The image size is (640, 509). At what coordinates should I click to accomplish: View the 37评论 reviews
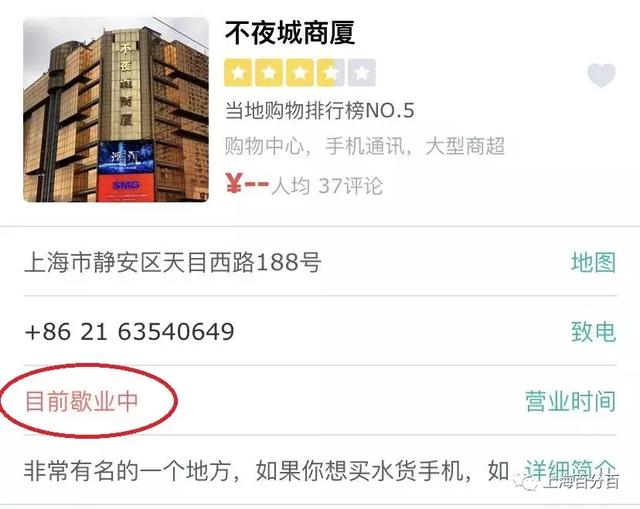pos(350,185)
